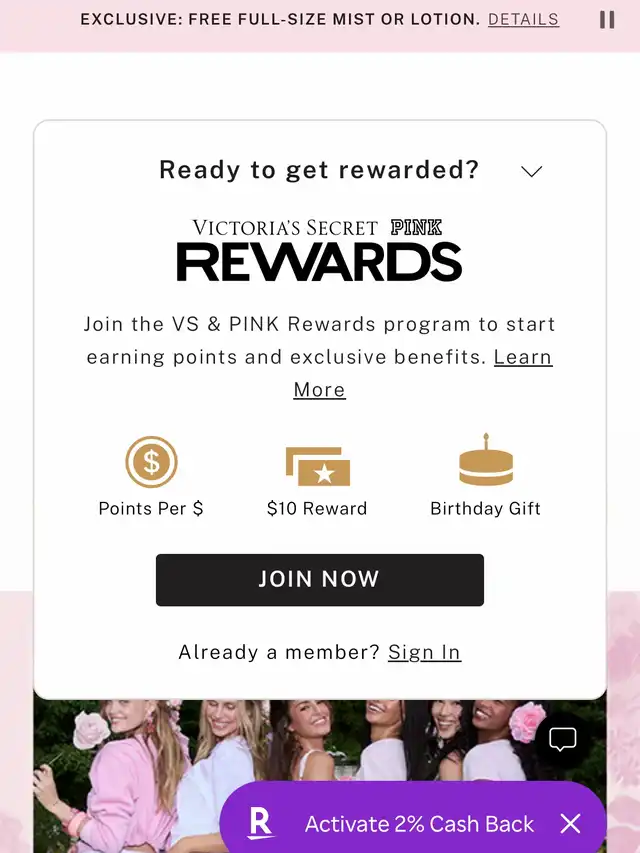Pause the rotating promo banner
Screen dimensions: 640x853
607,20
